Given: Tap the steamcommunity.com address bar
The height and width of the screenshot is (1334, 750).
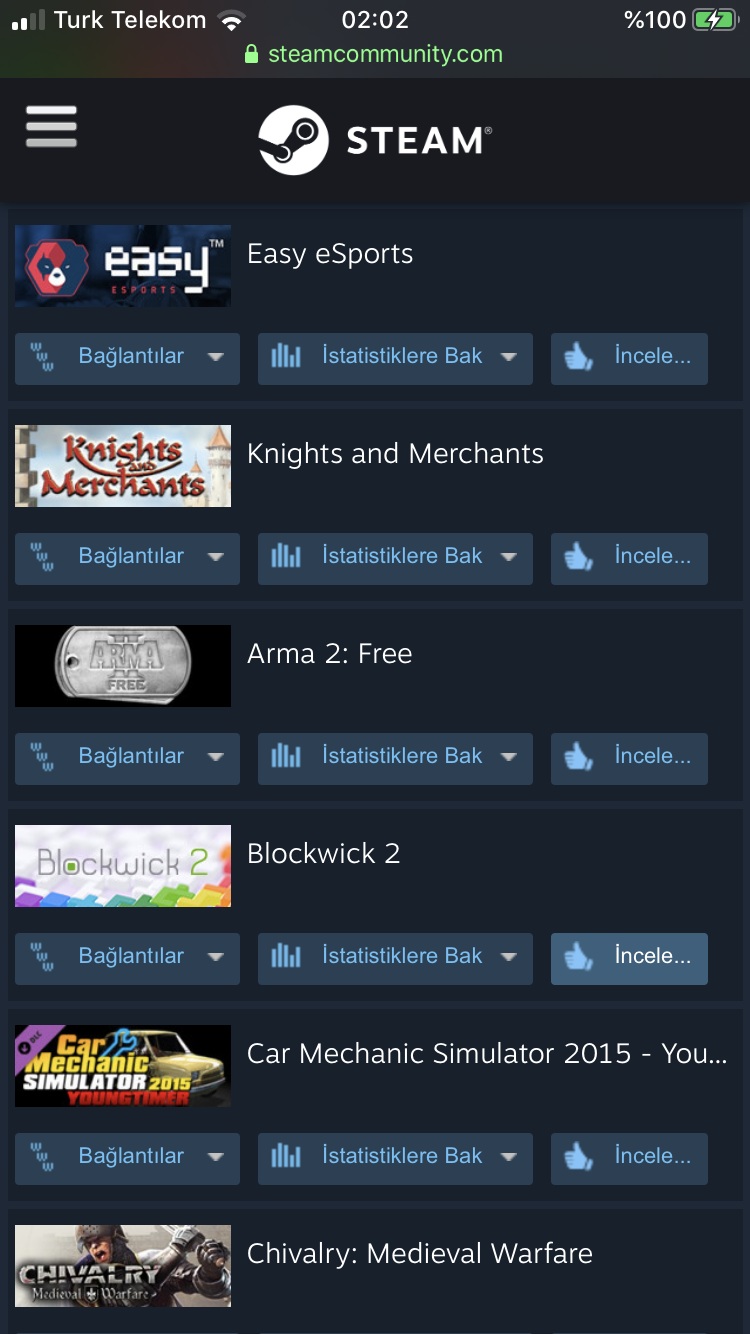Looking at the screenshot, I should 375,54.
